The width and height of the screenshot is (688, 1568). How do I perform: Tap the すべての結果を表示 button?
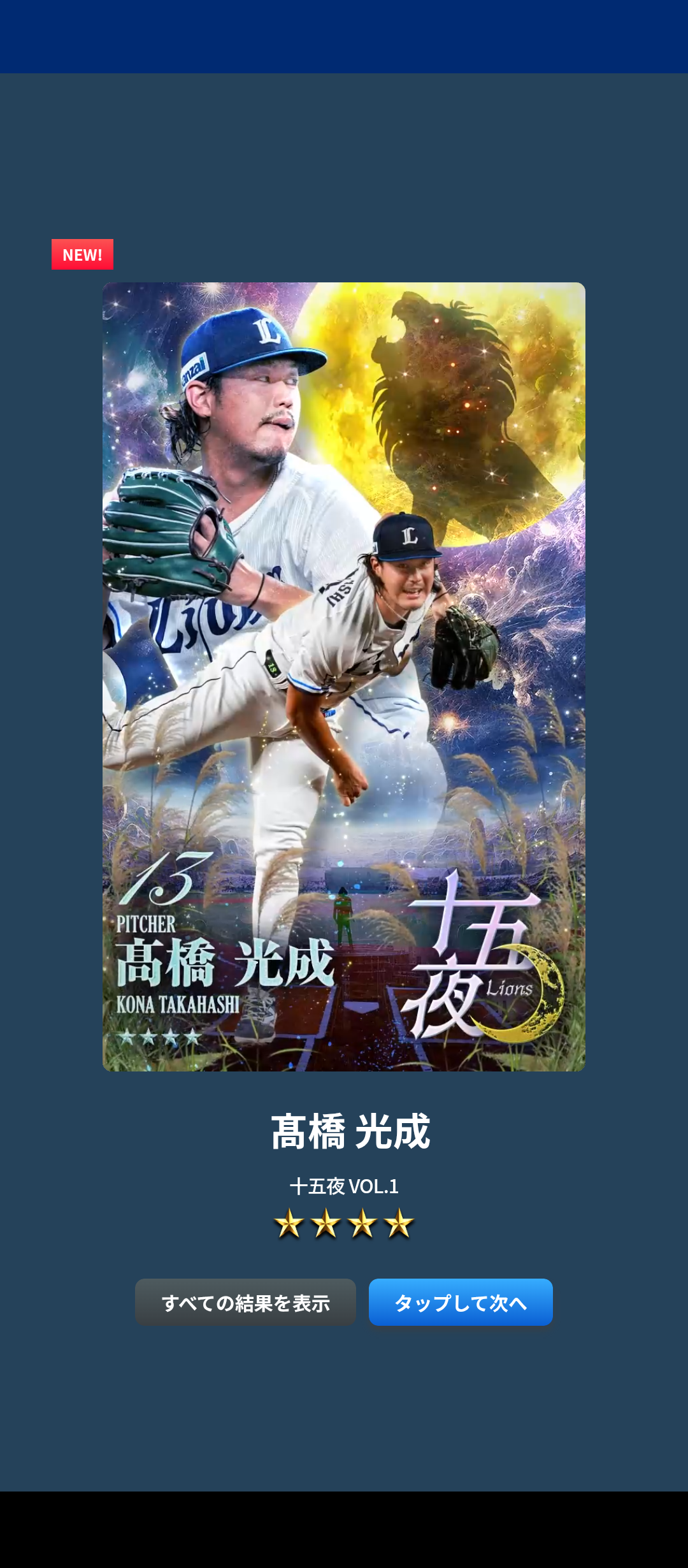click(245, 1302)
